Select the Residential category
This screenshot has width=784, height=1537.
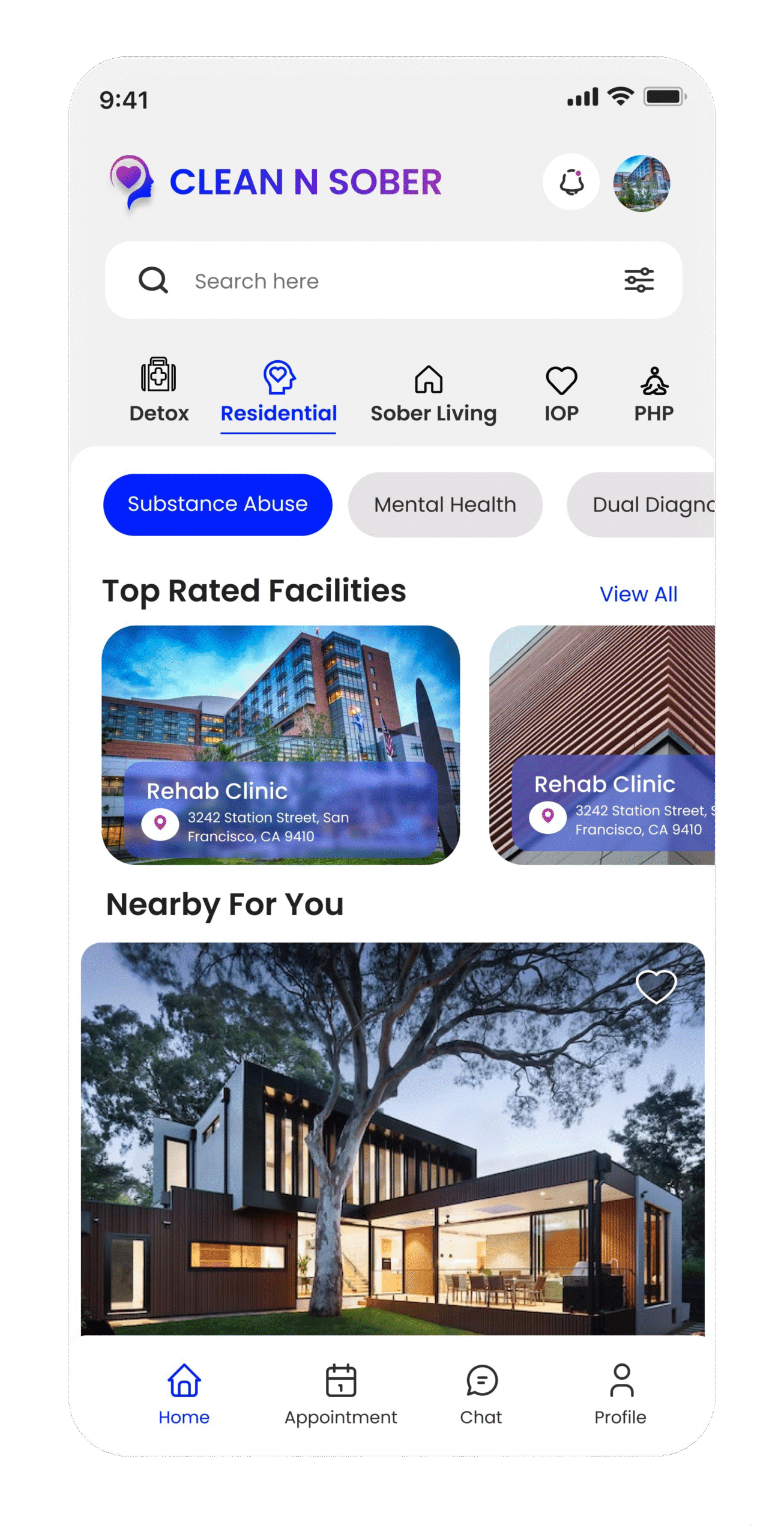click(x=279, y=393)
